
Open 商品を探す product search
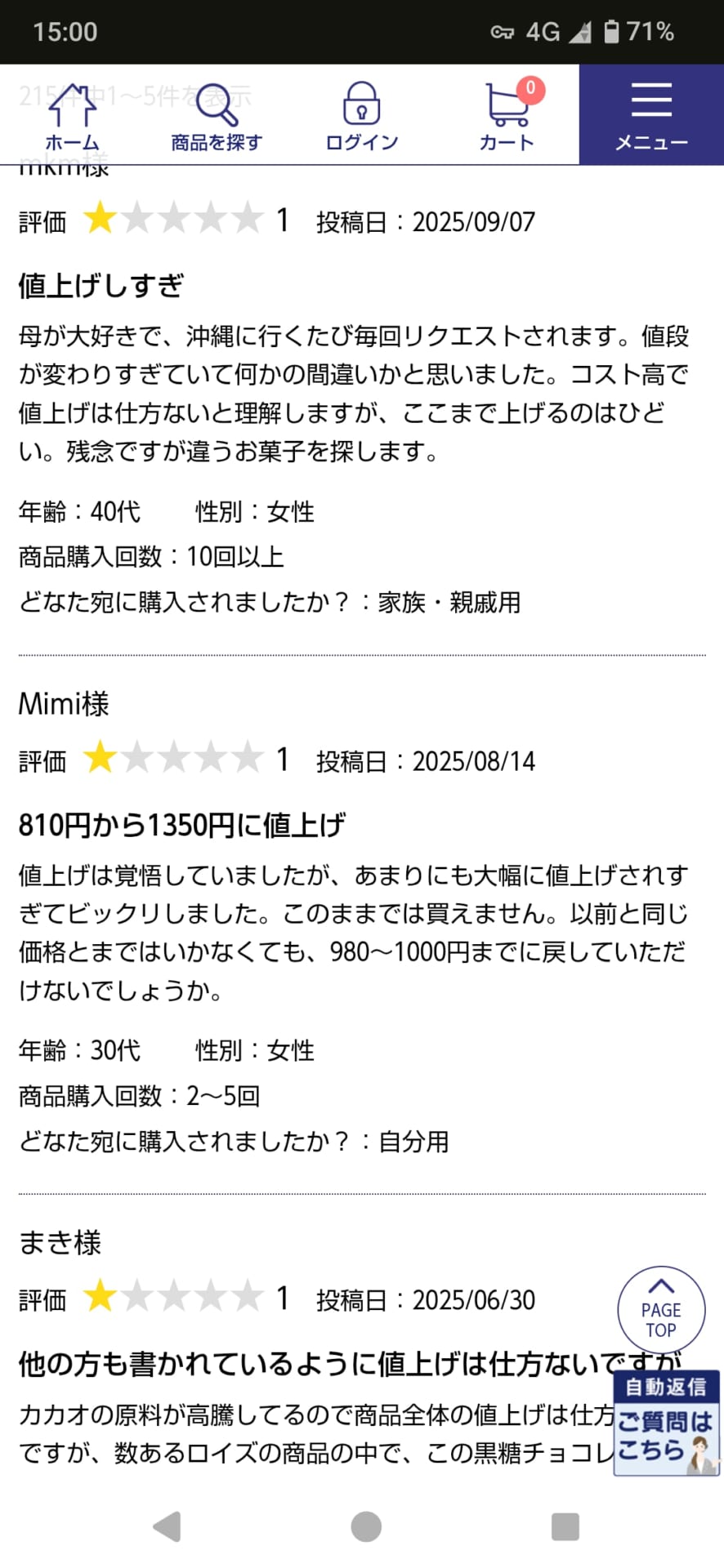pos(217,117)
